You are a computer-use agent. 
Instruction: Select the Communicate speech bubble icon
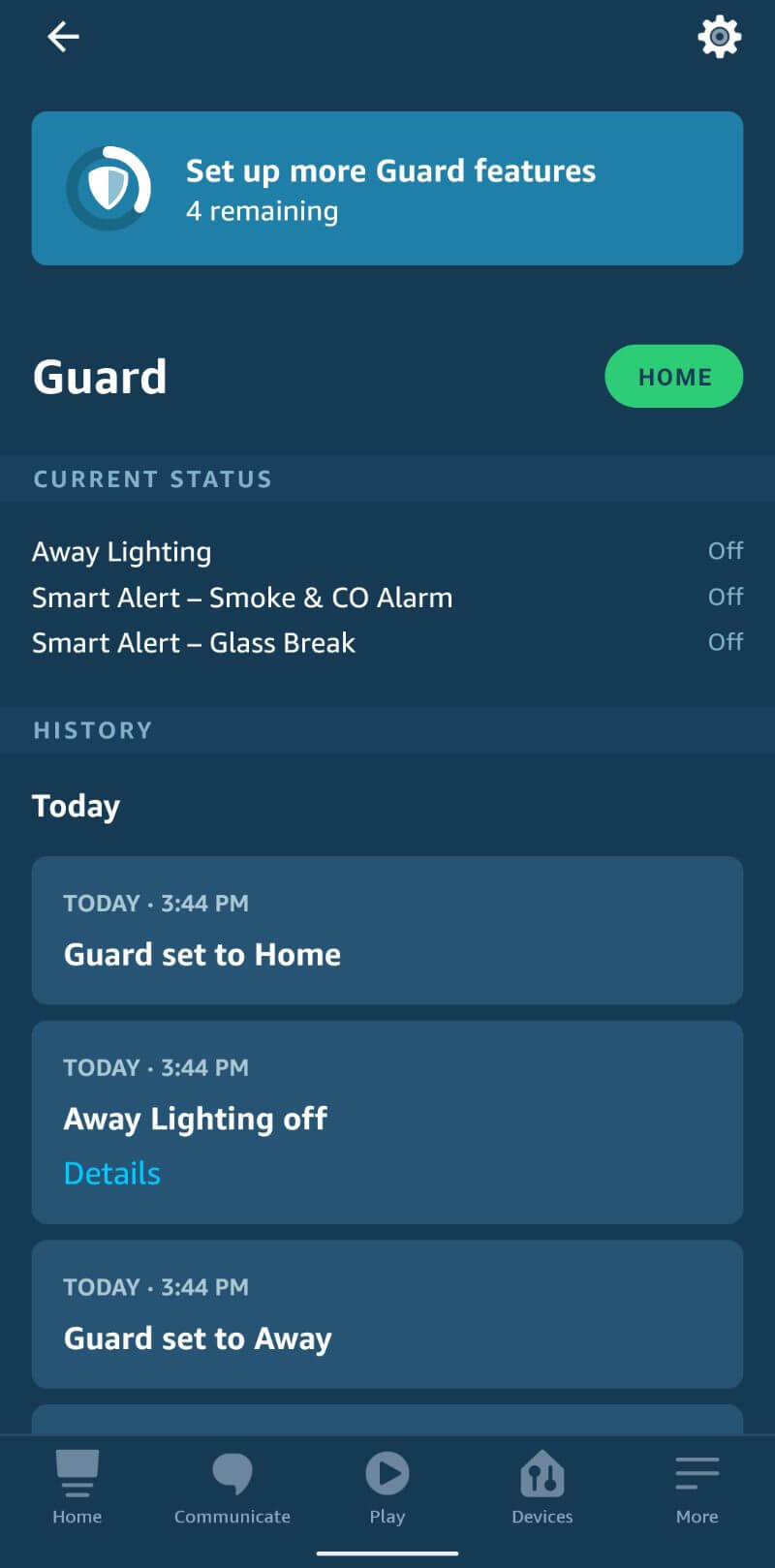point(232,1470)
